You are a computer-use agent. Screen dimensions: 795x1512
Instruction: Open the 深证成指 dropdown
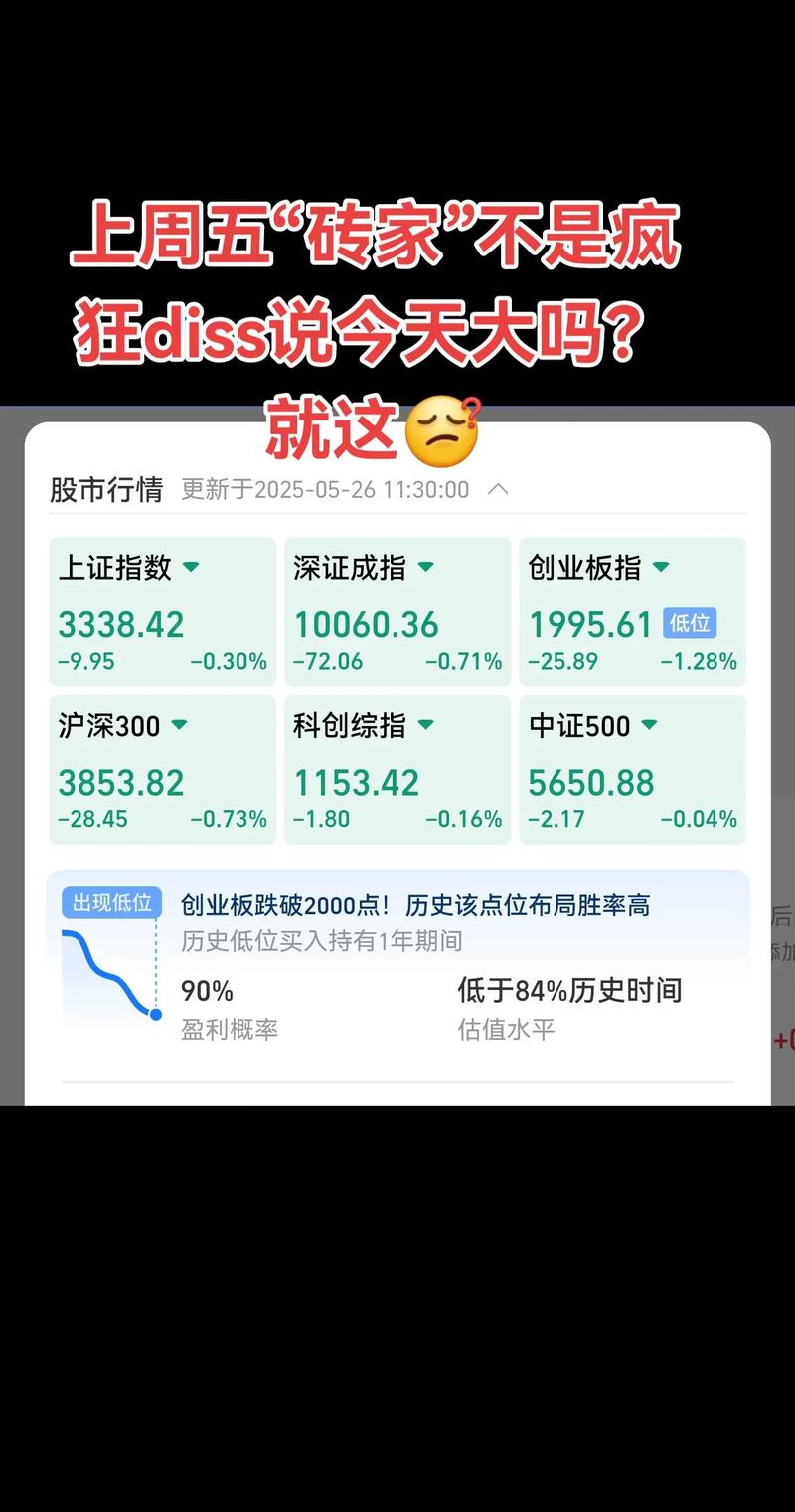pos(426,567)
